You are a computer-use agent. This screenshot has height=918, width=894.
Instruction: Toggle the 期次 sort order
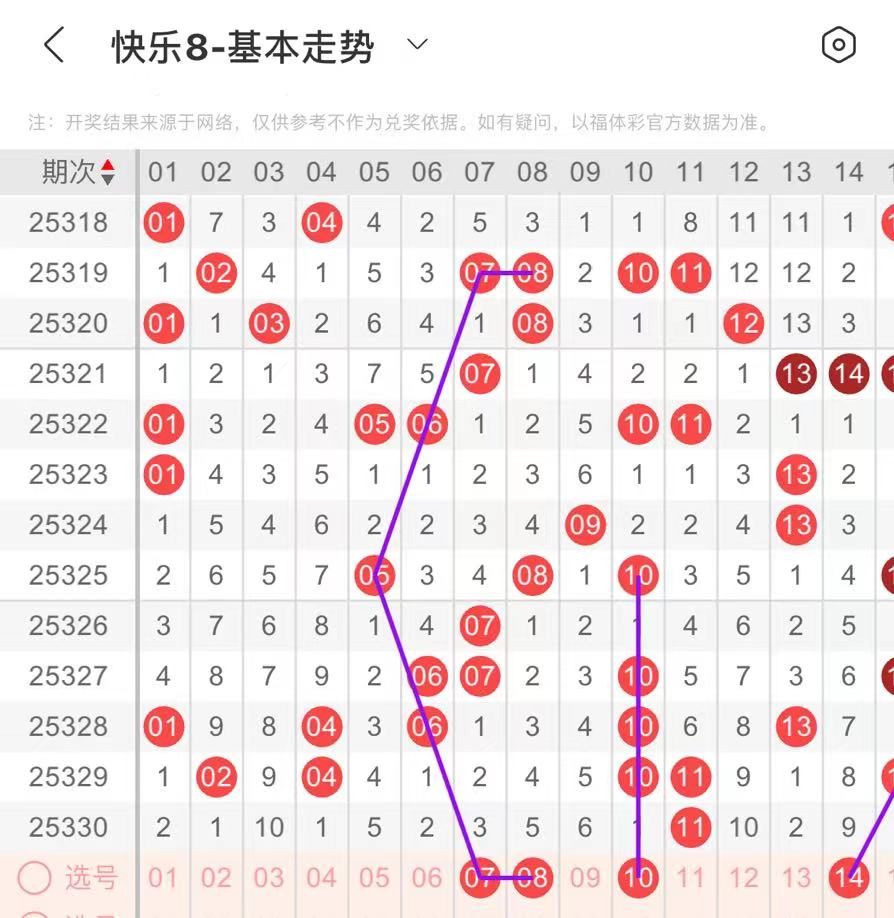107,172
